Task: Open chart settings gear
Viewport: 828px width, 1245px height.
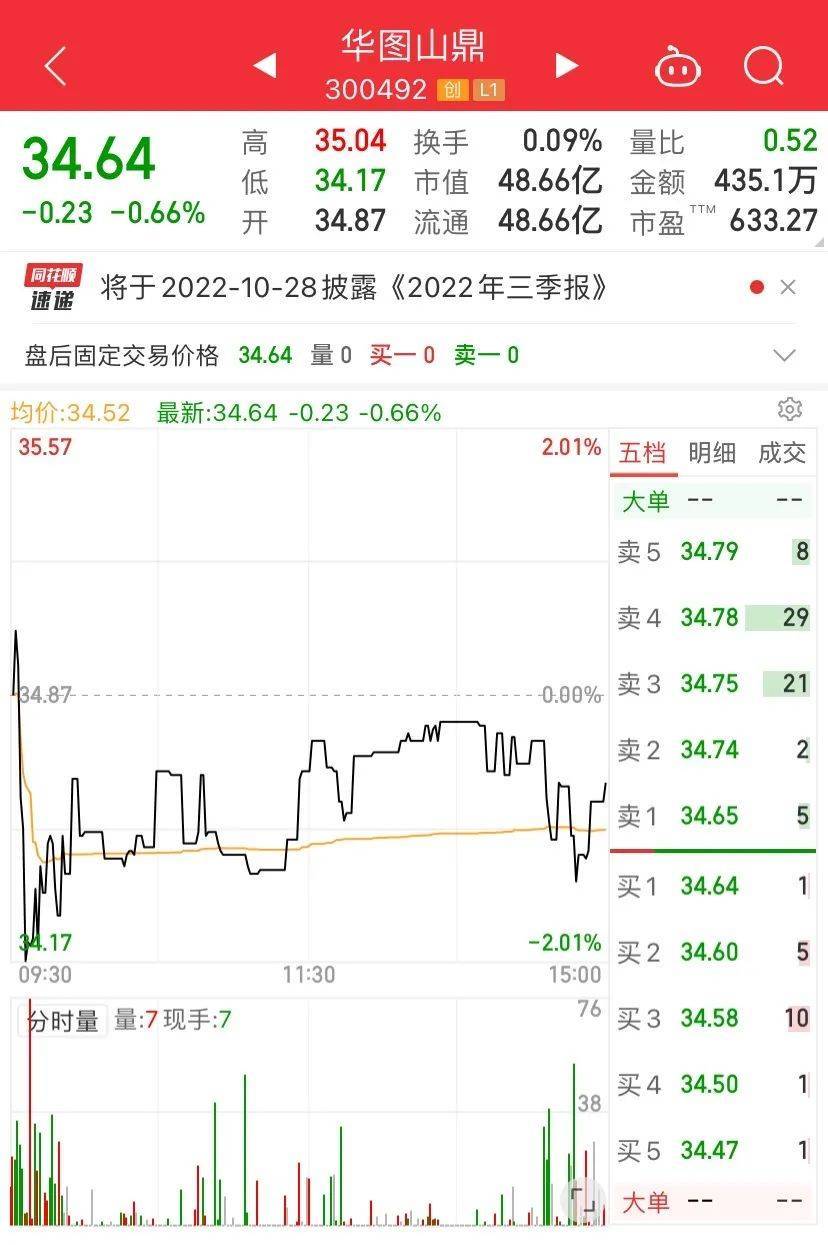Action: coord(789,409)
